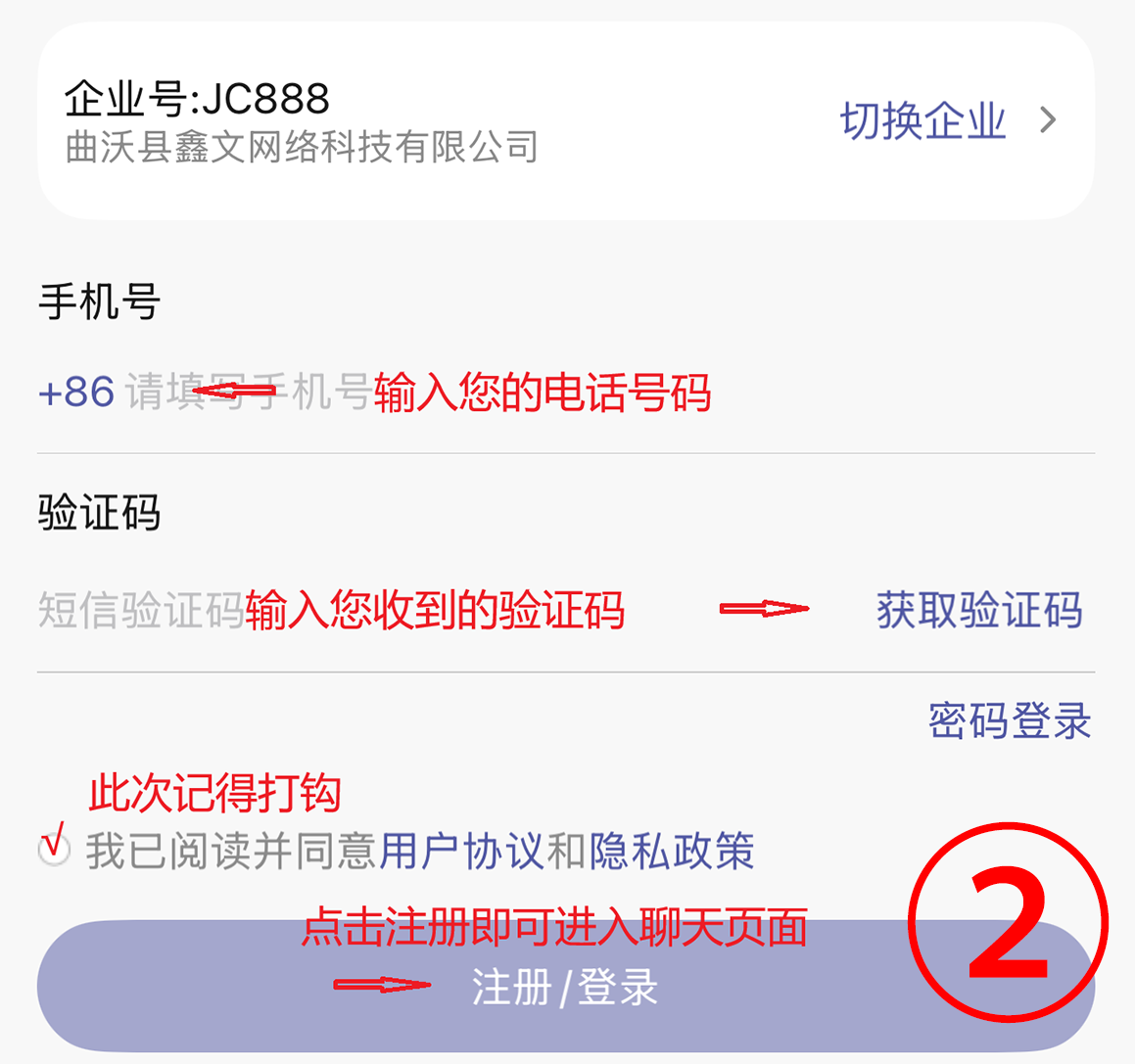Switch to 密码登录 password login

[1009, 721]
